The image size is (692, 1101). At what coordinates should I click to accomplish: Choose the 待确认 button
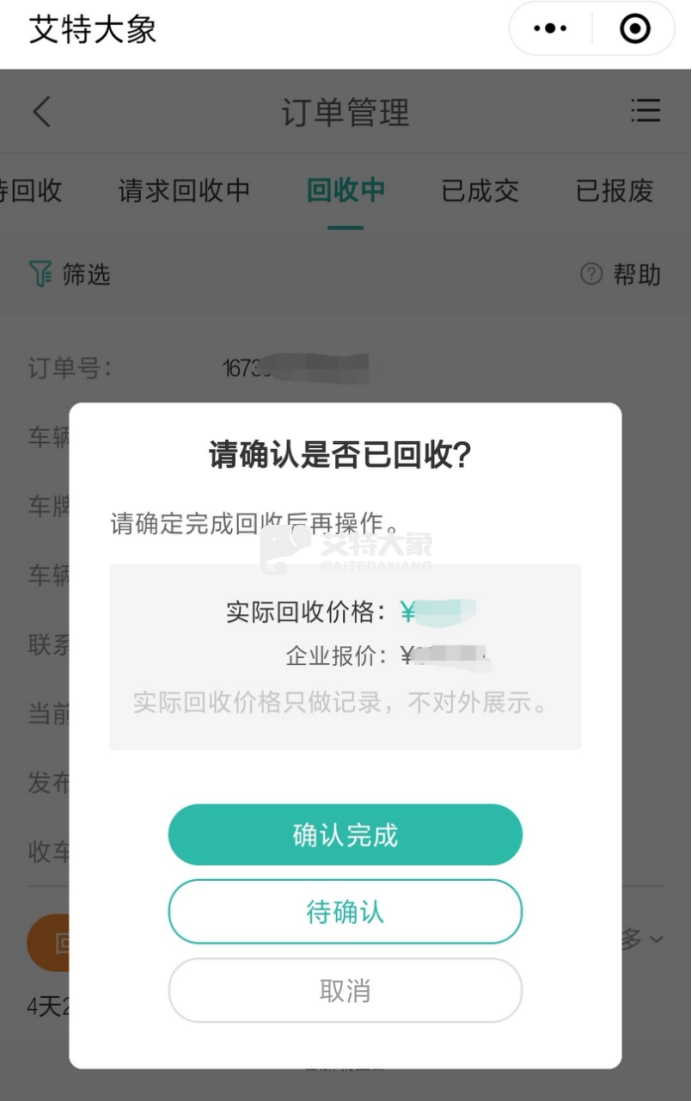pos(345,912)
